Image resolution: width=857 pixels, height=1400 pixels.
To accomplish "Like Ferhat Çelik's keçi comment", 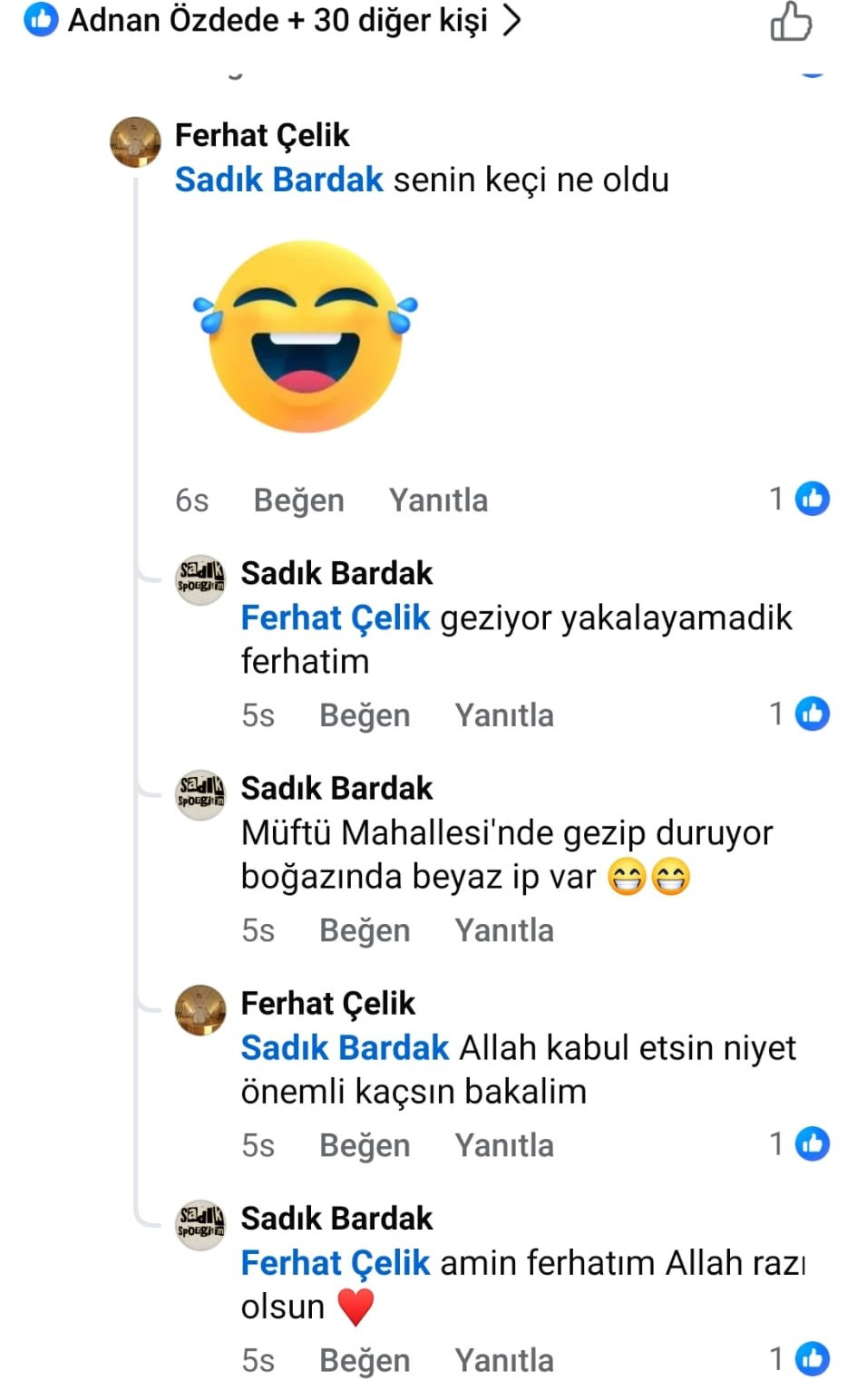I will (x=298, y=501).
